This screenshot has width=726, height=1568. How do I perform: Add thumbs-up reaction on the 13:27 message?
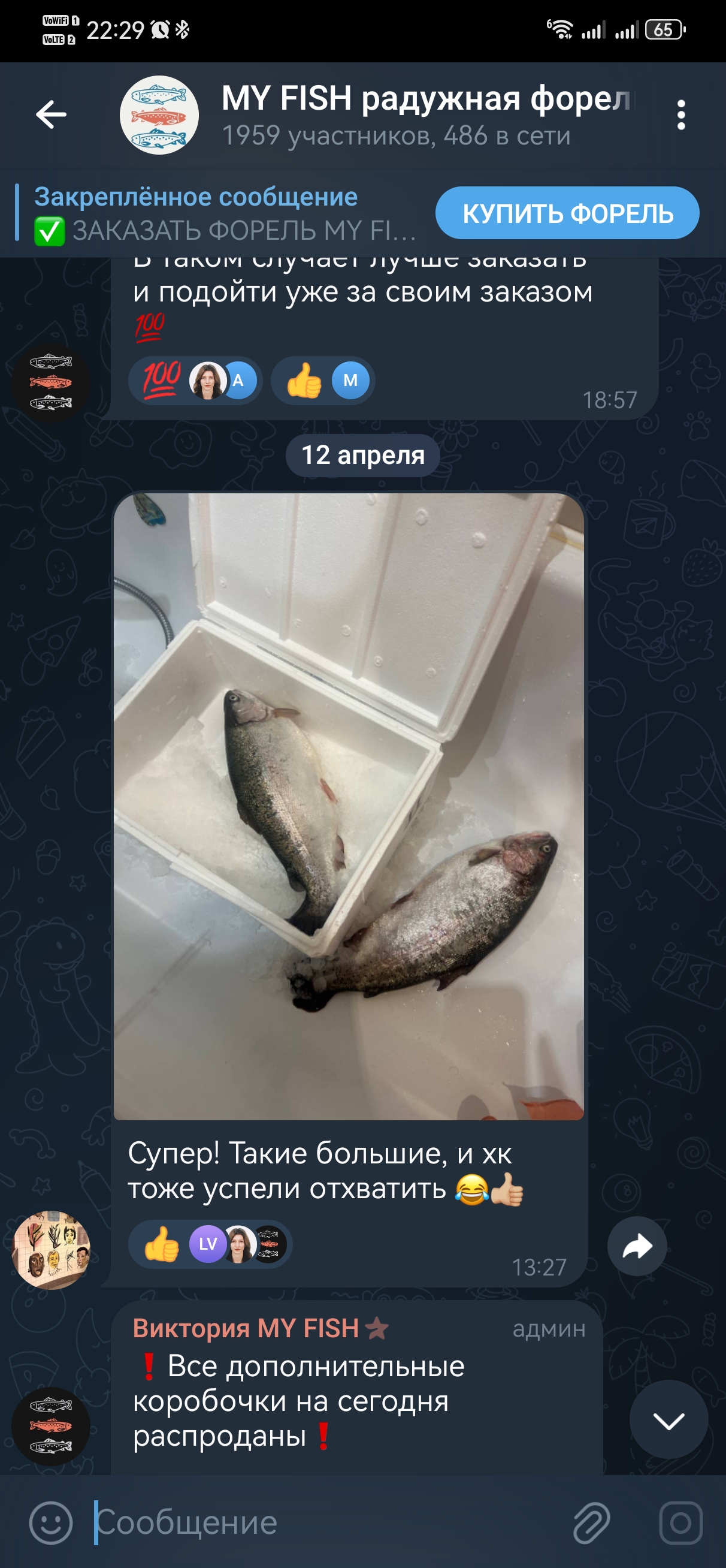(161, 1244)
